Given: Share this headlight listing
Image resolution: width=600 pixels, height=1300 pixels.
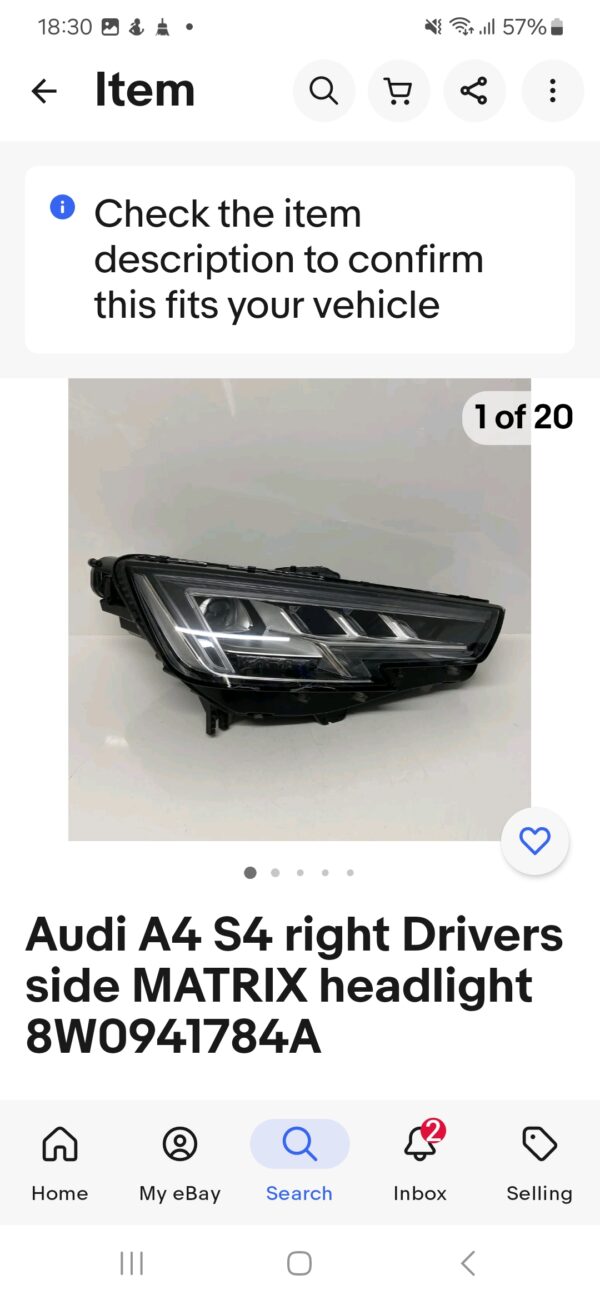Looking at the screenshot, I should [474, 91].
